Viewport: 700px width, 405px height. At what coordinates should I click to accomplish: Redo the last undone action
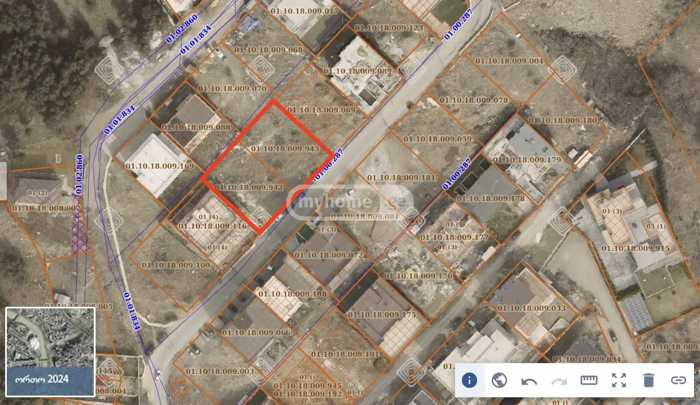pos(559,380)
